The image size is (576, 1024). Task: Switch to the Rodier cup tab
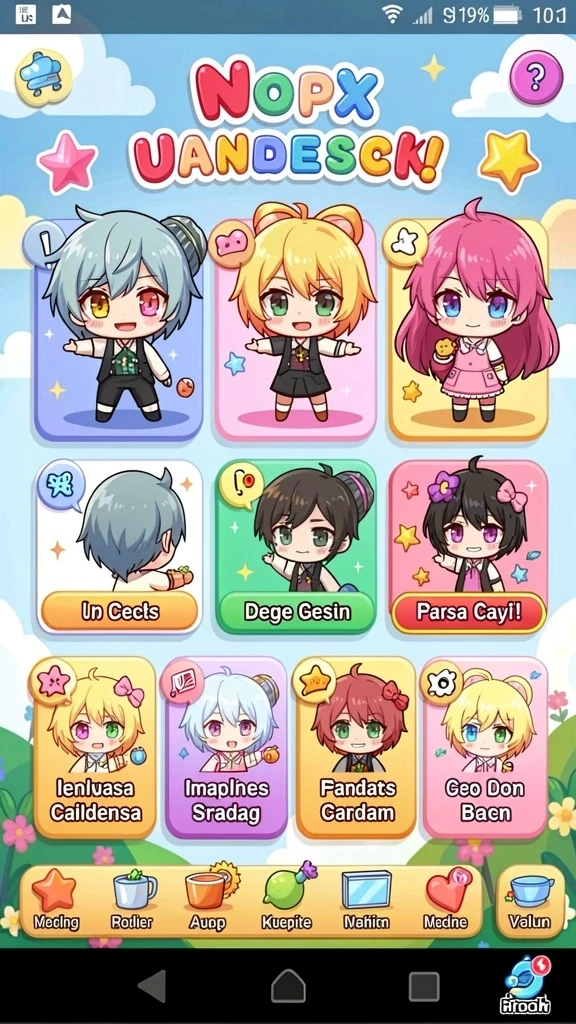point(132,901)
